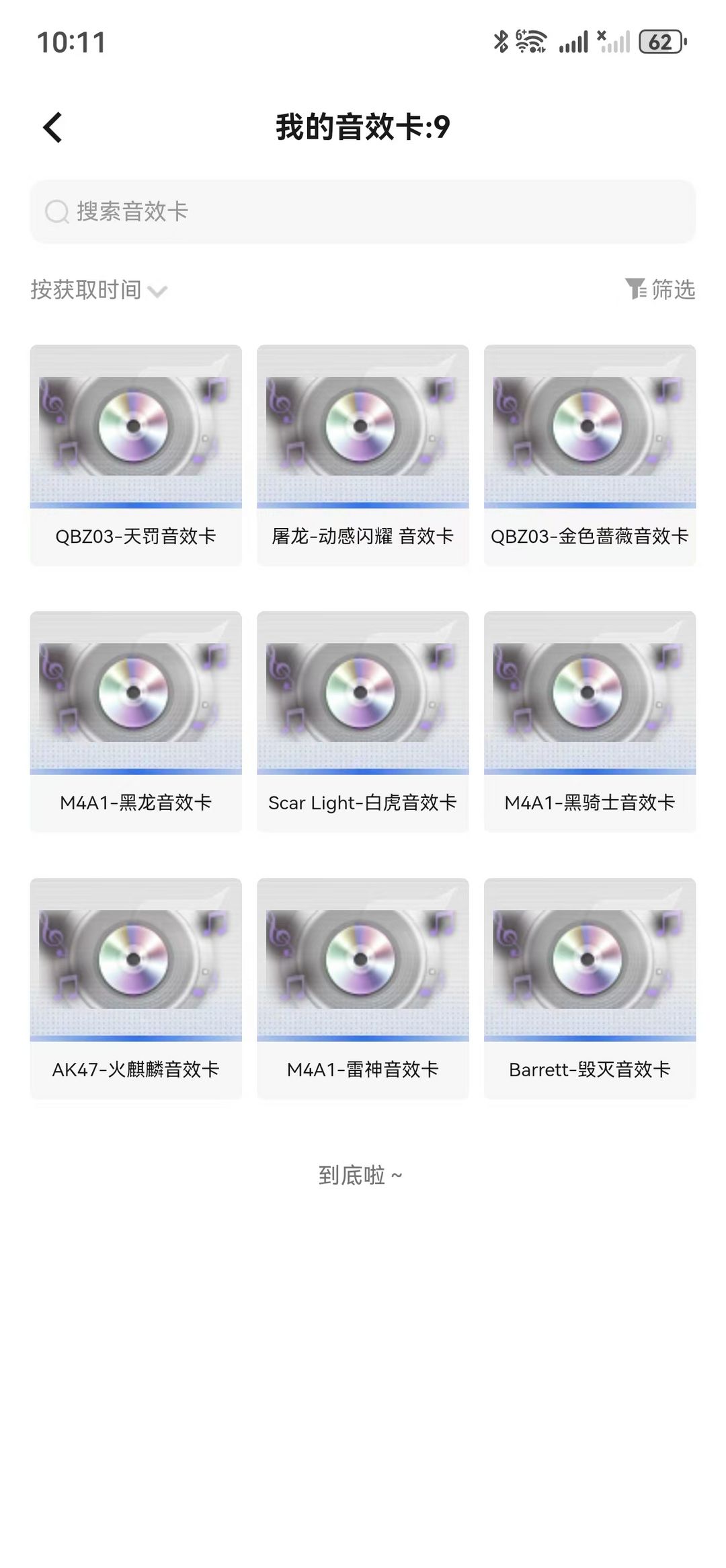Image resolution: width=726 pixels, height=1568 pixels.
Task: Tap the 我的音效卡:9 page title
Action: coord(363,128)
